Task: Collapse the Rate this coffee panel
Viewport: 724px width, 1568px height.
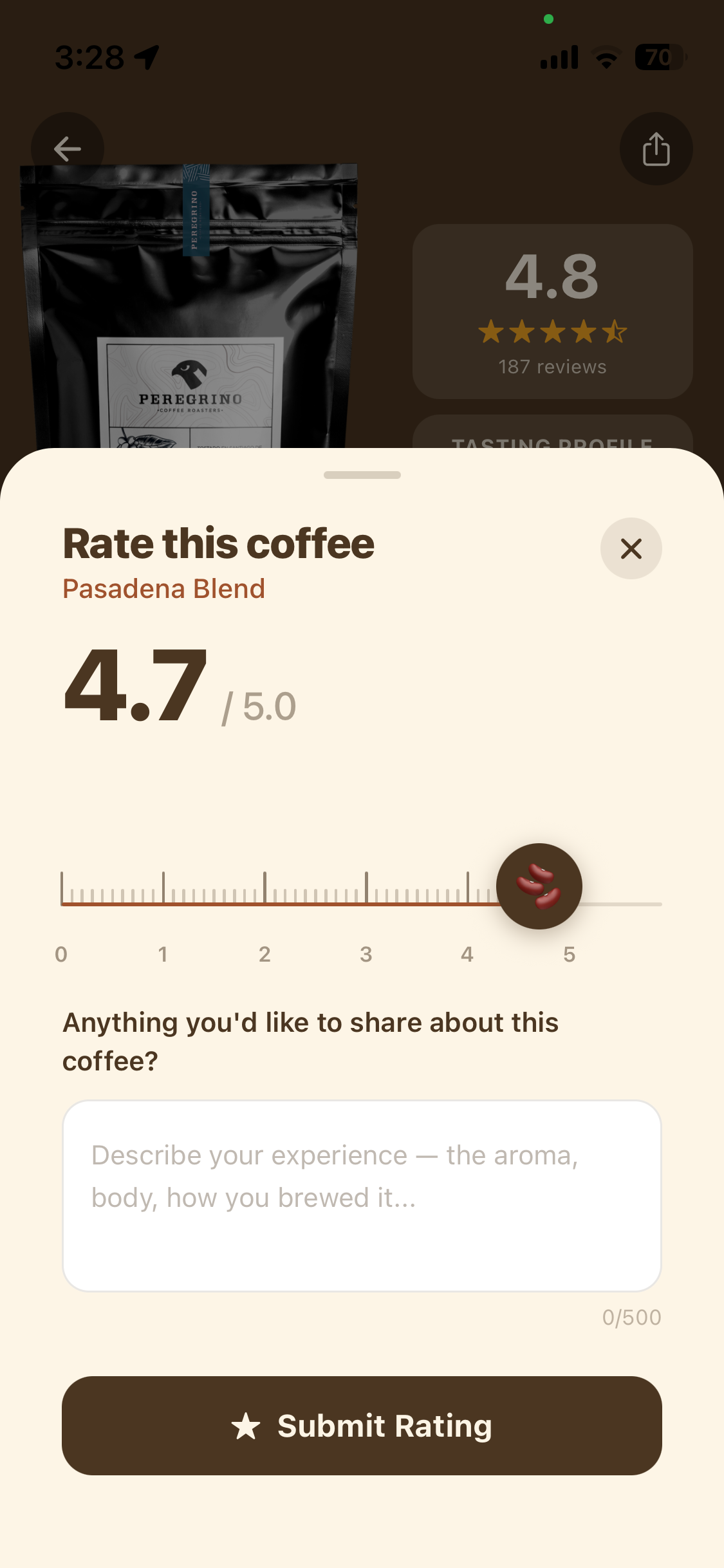Action: [x=362, y=475]
